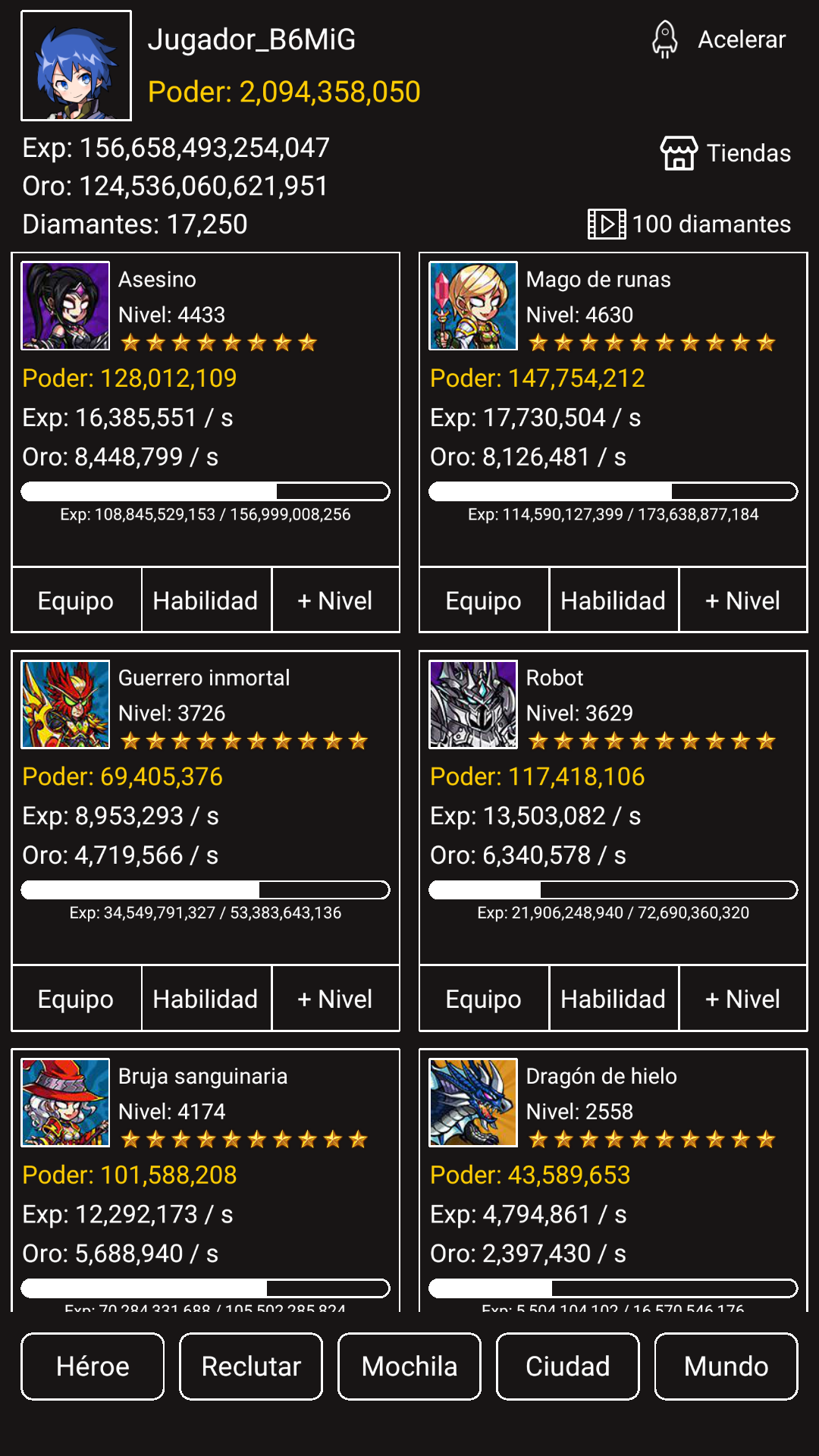Open the Mundo tab
Viewport: 819px width, 1456px height.
[x=726, y=1367]
